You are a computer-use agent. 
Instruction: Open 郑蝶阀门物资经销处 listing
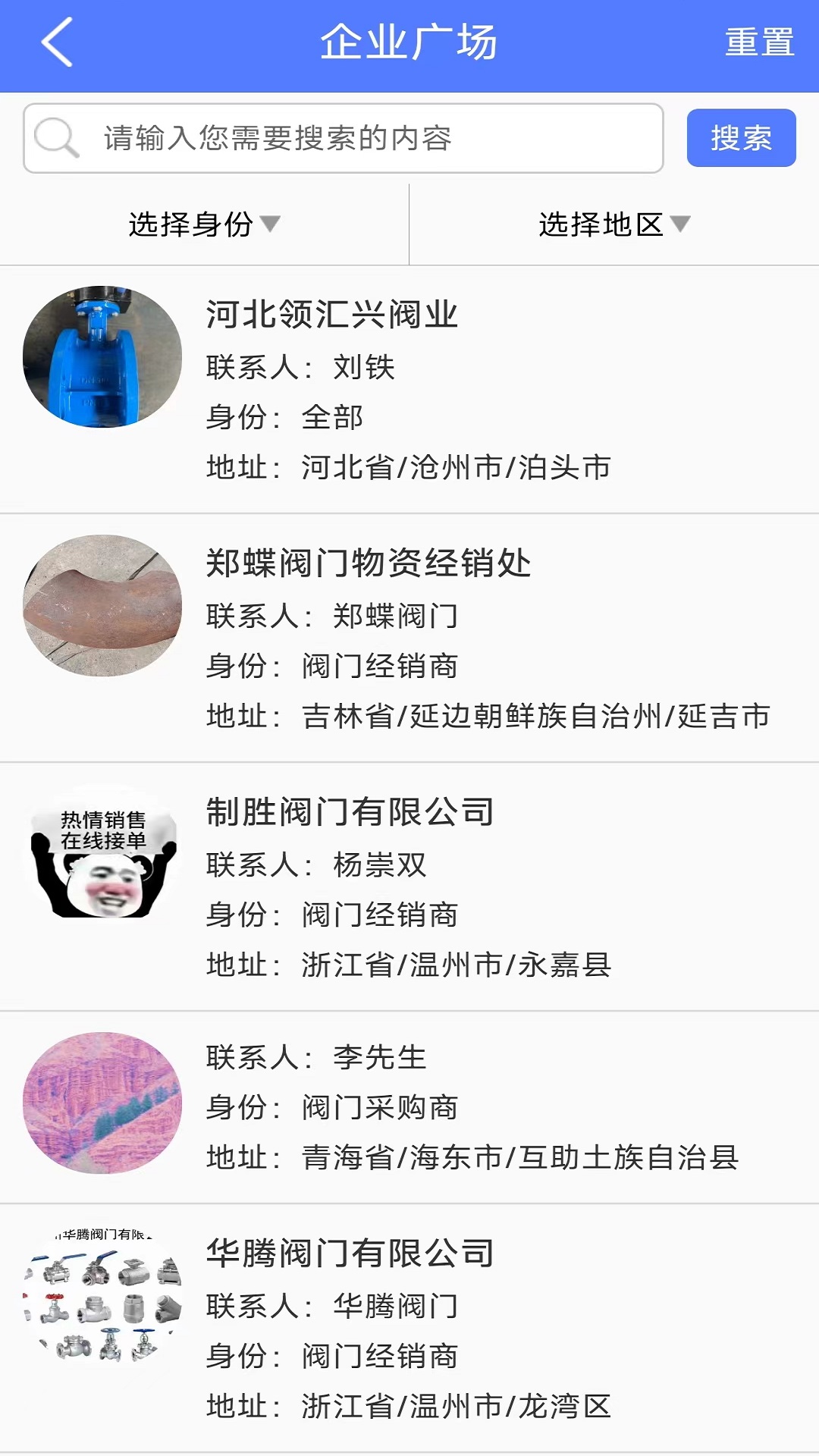tap(409, 639)
